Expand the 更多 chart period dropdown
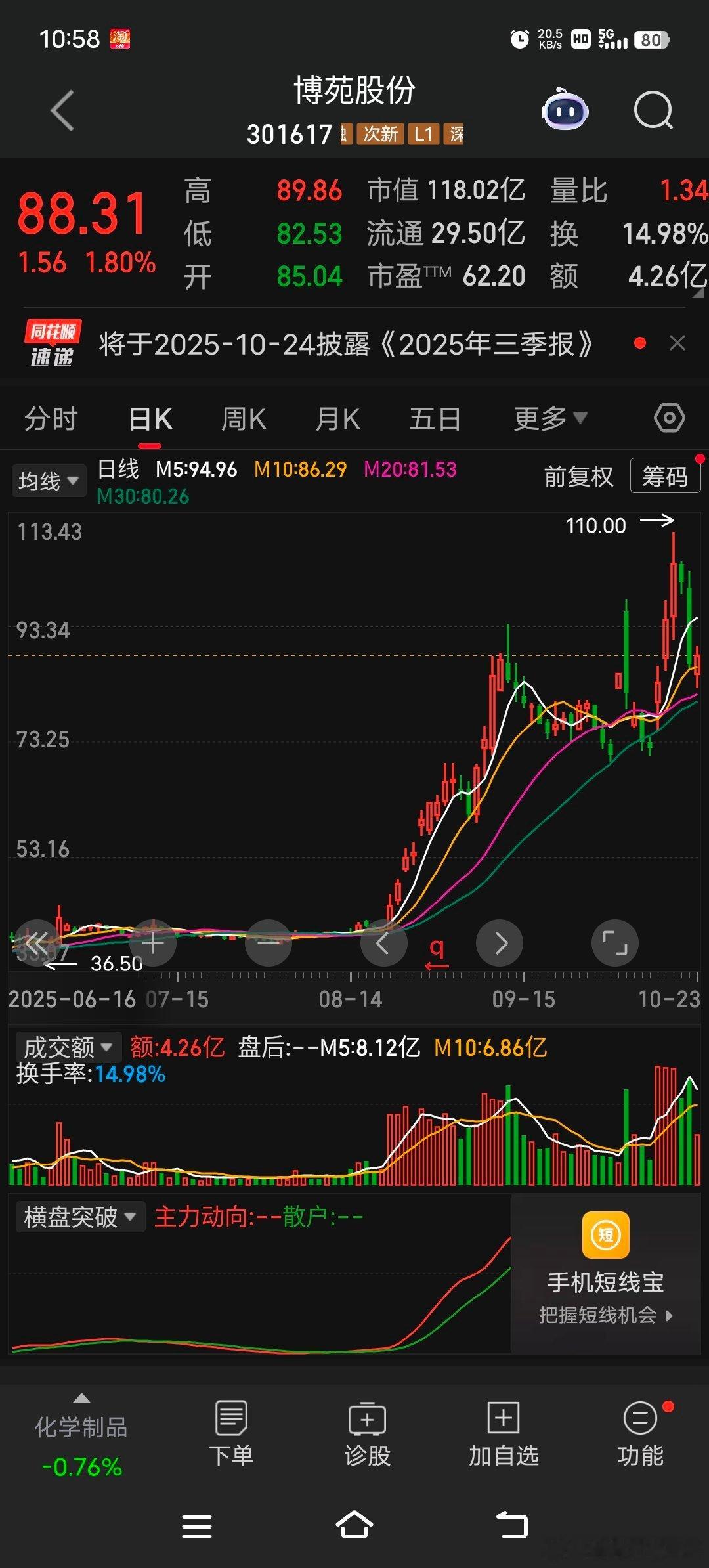The width and height of the screenshot is (709, 1568). pyautogui.click(x=549, y=418)
